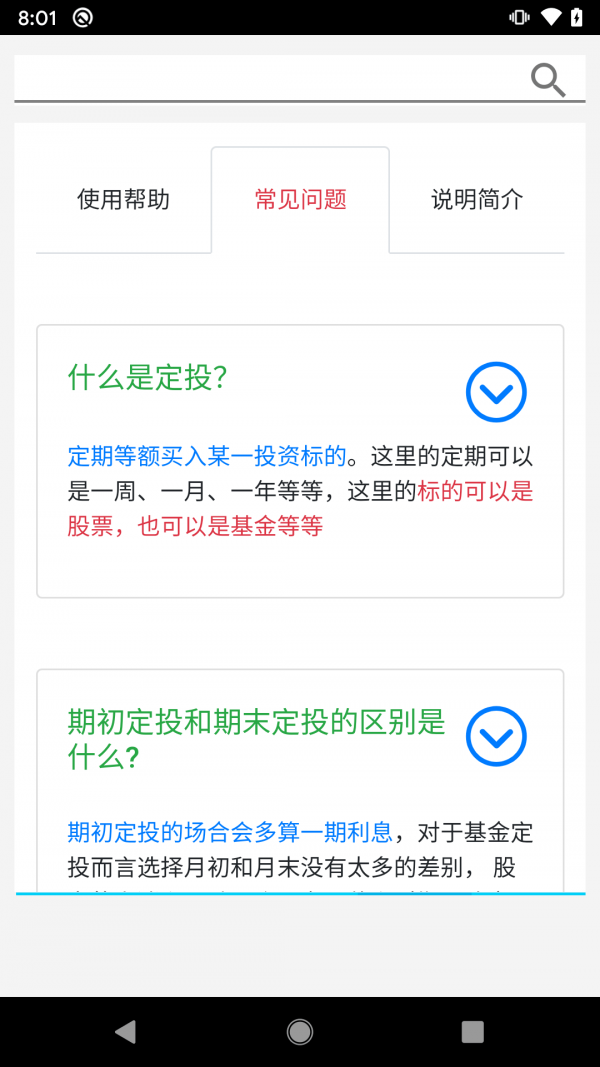Image resolution: width=600 pixels, height=1067 pixels.
Task: Focus the search text field
Action: [x=270, y=79]
